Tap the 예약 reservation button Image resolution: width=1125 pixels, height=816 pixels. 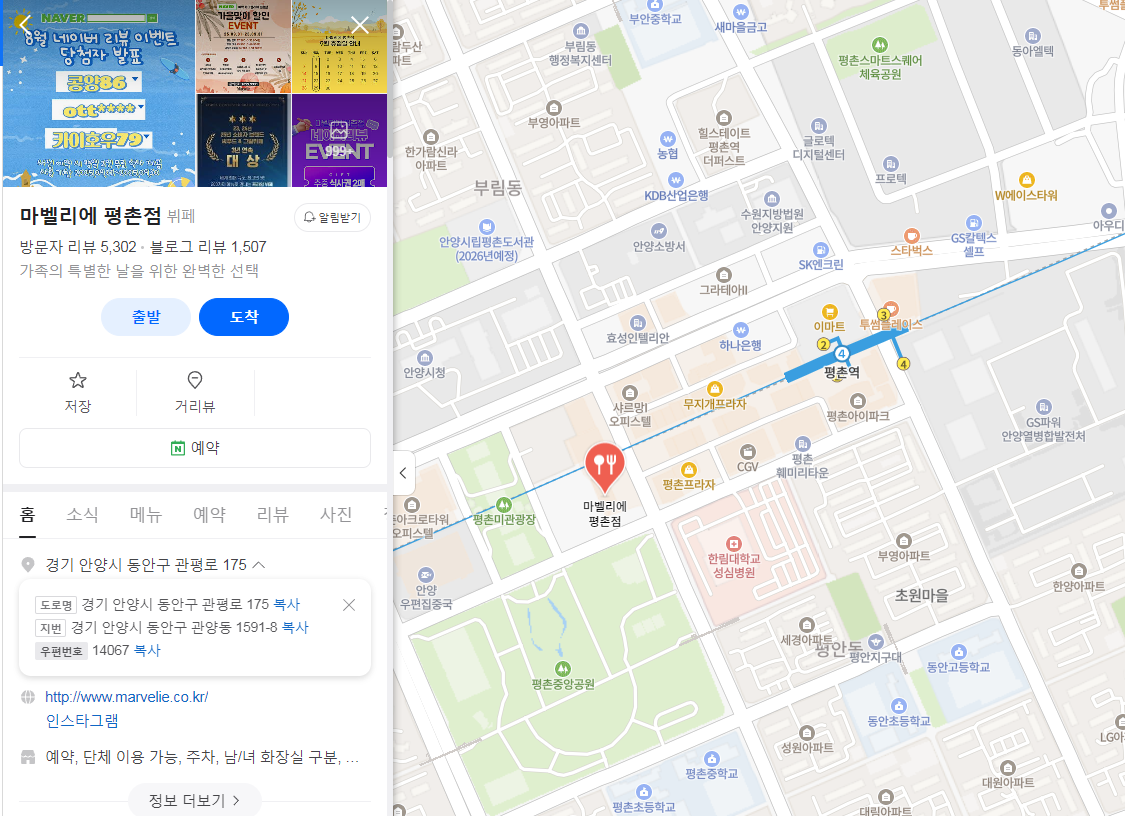tap(195, 448)
